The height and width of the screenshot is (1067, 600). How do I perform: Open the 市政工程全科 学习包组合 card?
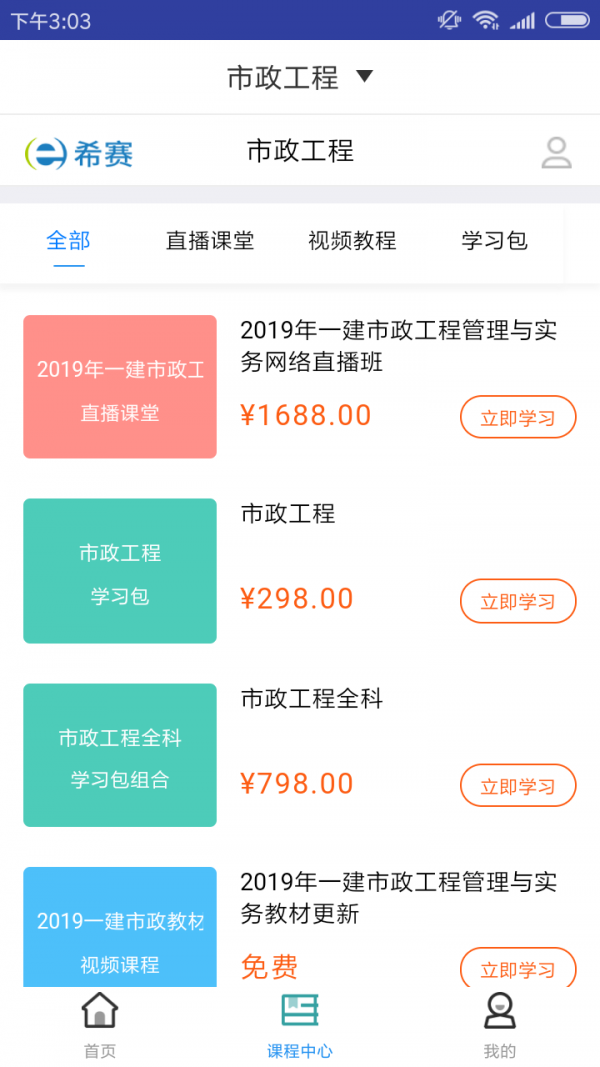[120, 755]
